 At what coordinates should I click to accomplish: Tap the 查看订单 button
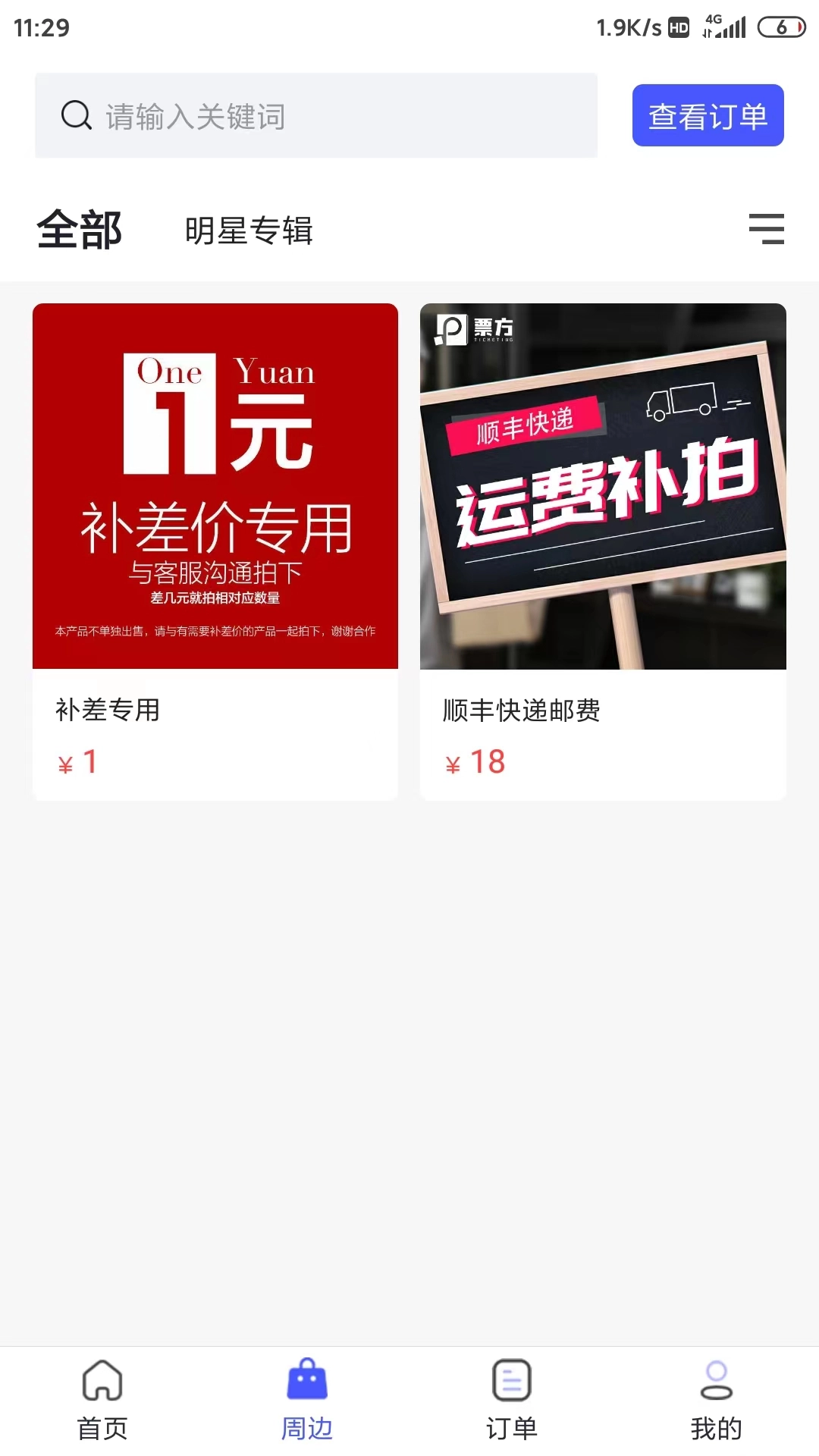coord(708,115)
